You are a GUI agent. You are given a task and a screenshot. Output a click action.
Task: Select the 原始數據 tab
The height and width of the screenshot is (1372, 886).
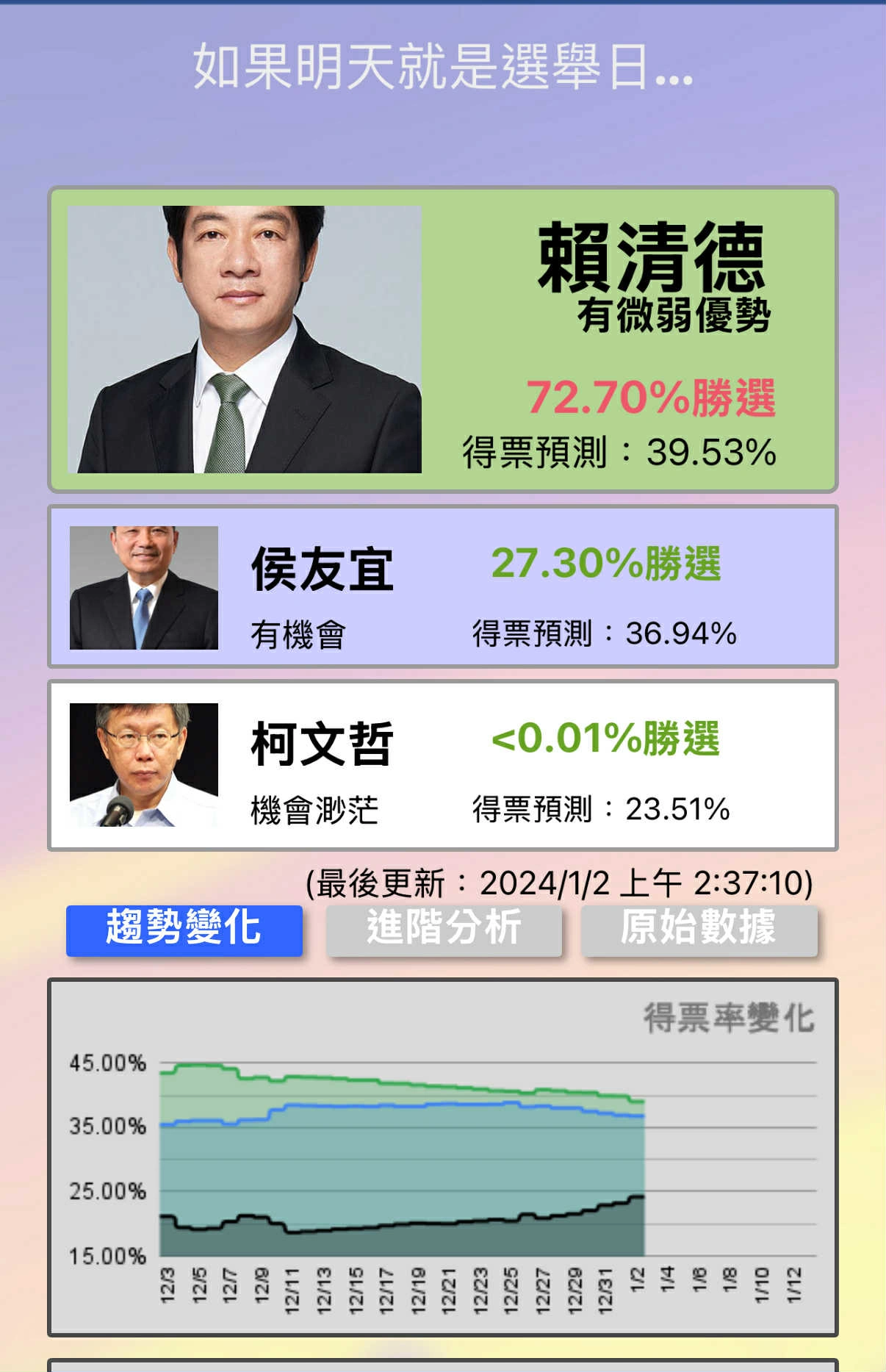click(699, 930)
